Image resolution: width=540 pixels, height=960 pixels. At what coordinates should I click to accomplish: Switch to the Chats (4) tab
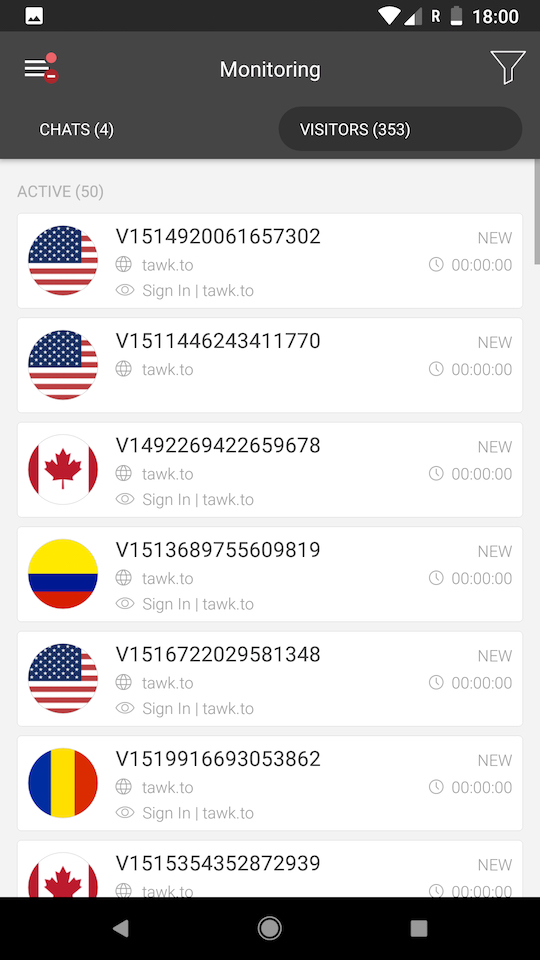coord(77,129)
